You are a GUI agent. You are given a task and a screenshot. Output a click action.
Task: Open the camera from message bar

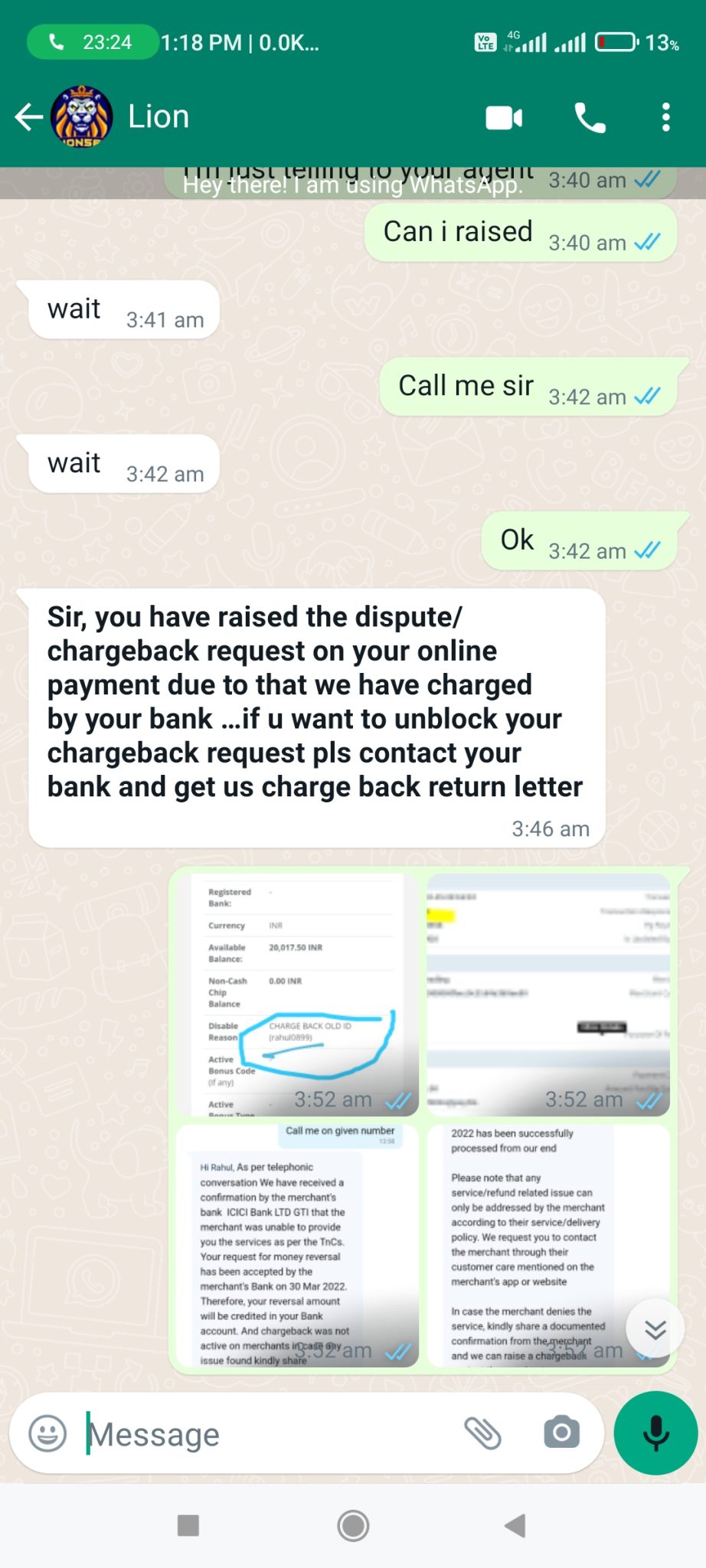point(562,1432)
